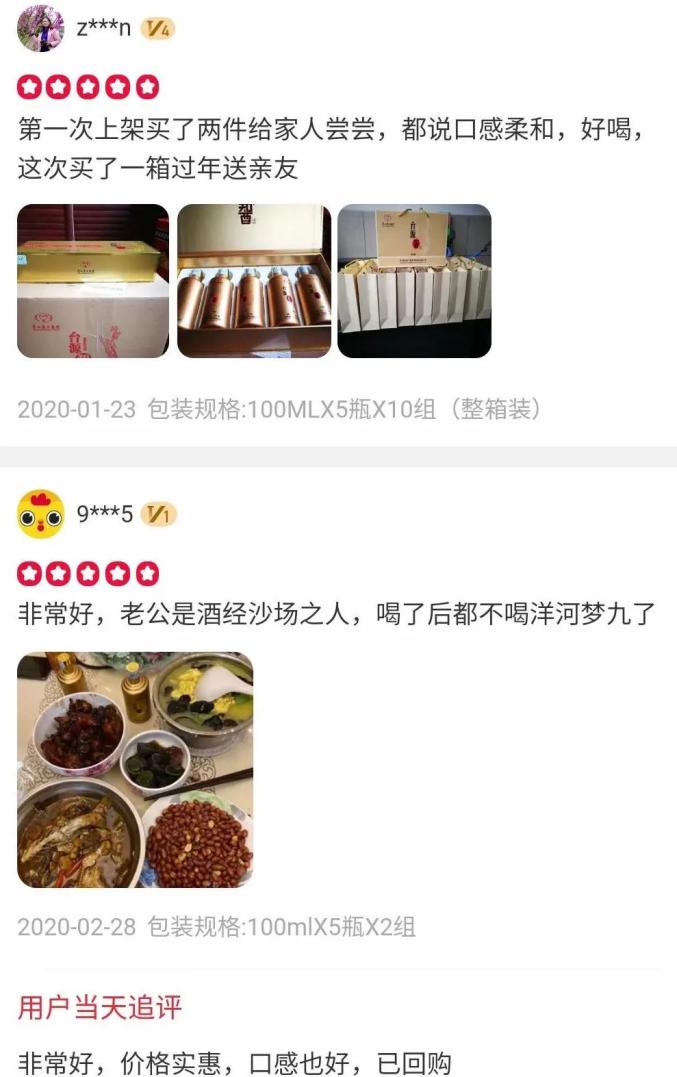The image size is (677, 1077).
Task: Open z***n's first review photo of the box
Action: (93, 281)
